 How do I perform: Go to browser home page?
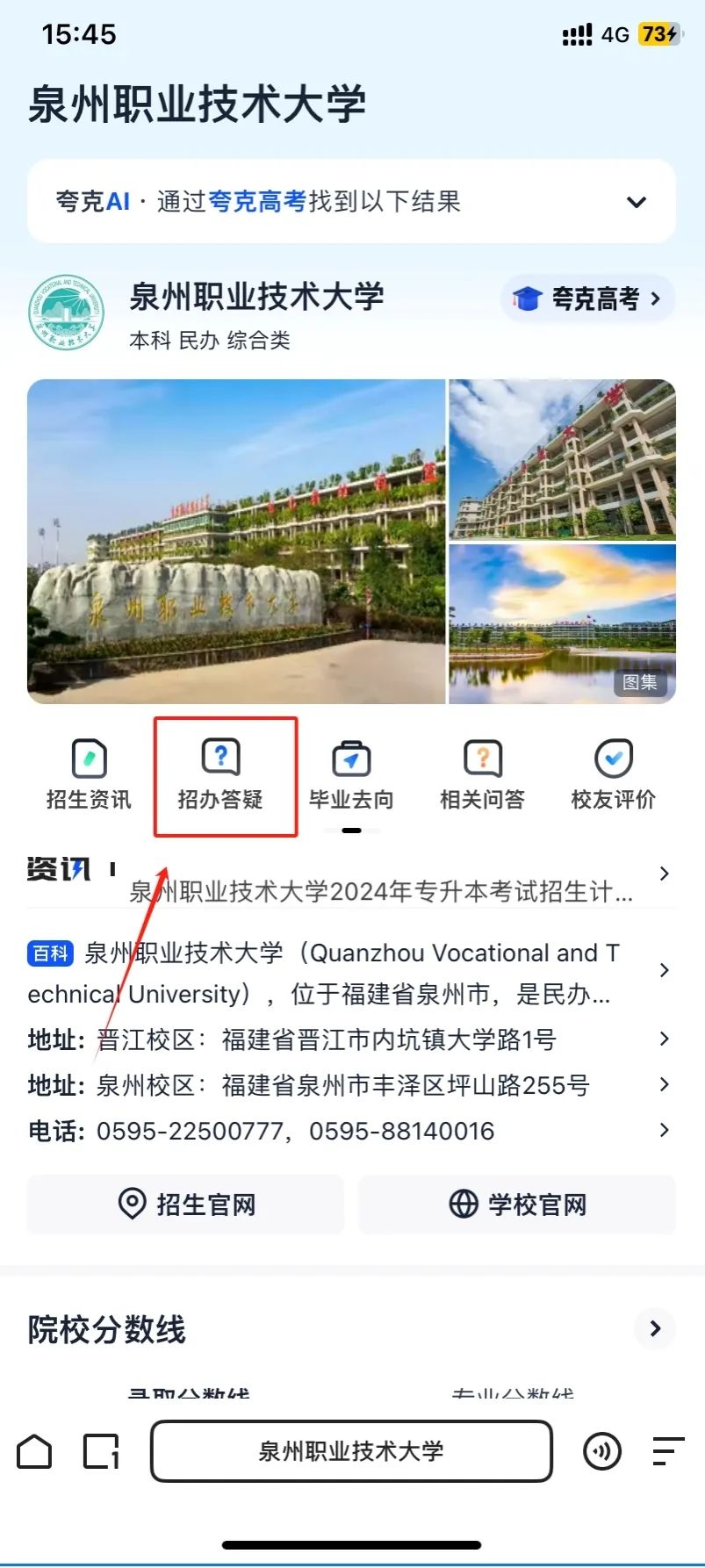(x=35, y=1451)
